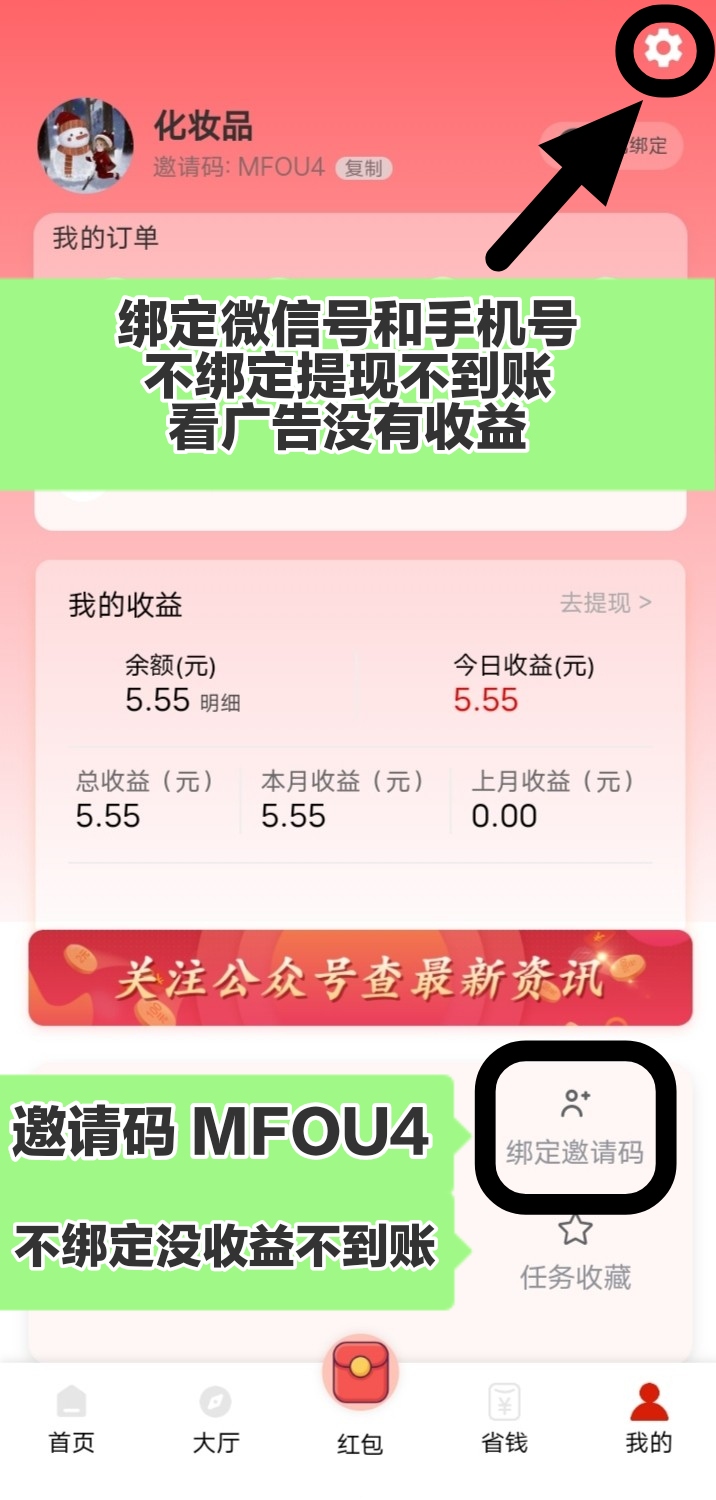The width and height of the screenshot is (716, 1500).
Task: Switch to the 首页 tab
Action: click(x=72, y=1419)
